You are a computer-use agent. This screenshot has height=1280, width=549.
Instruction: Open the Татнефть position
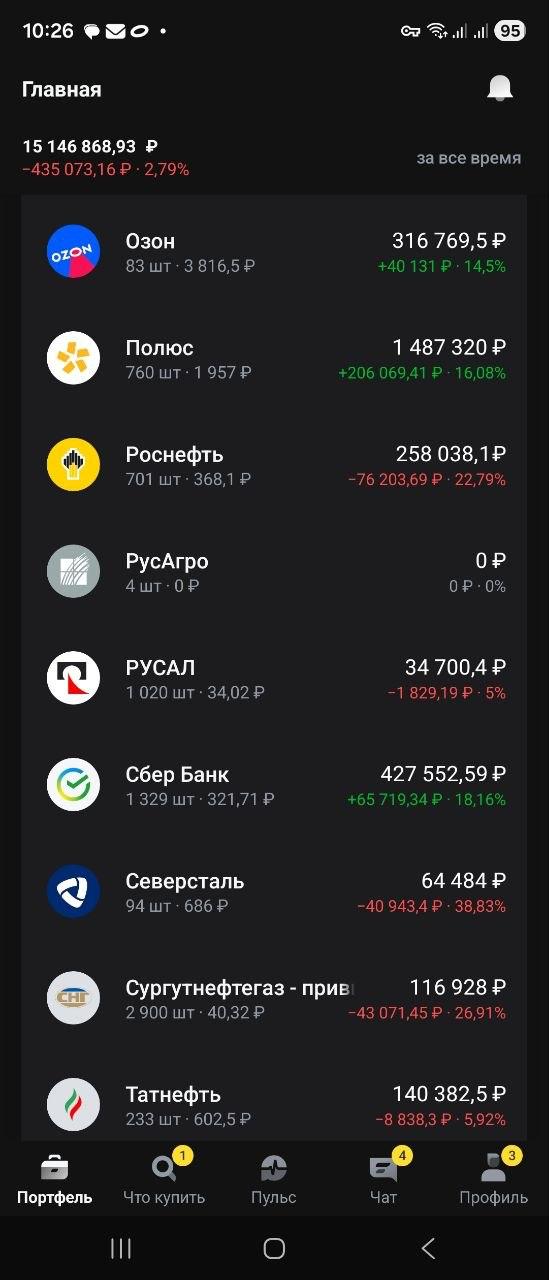(274, 1096)
